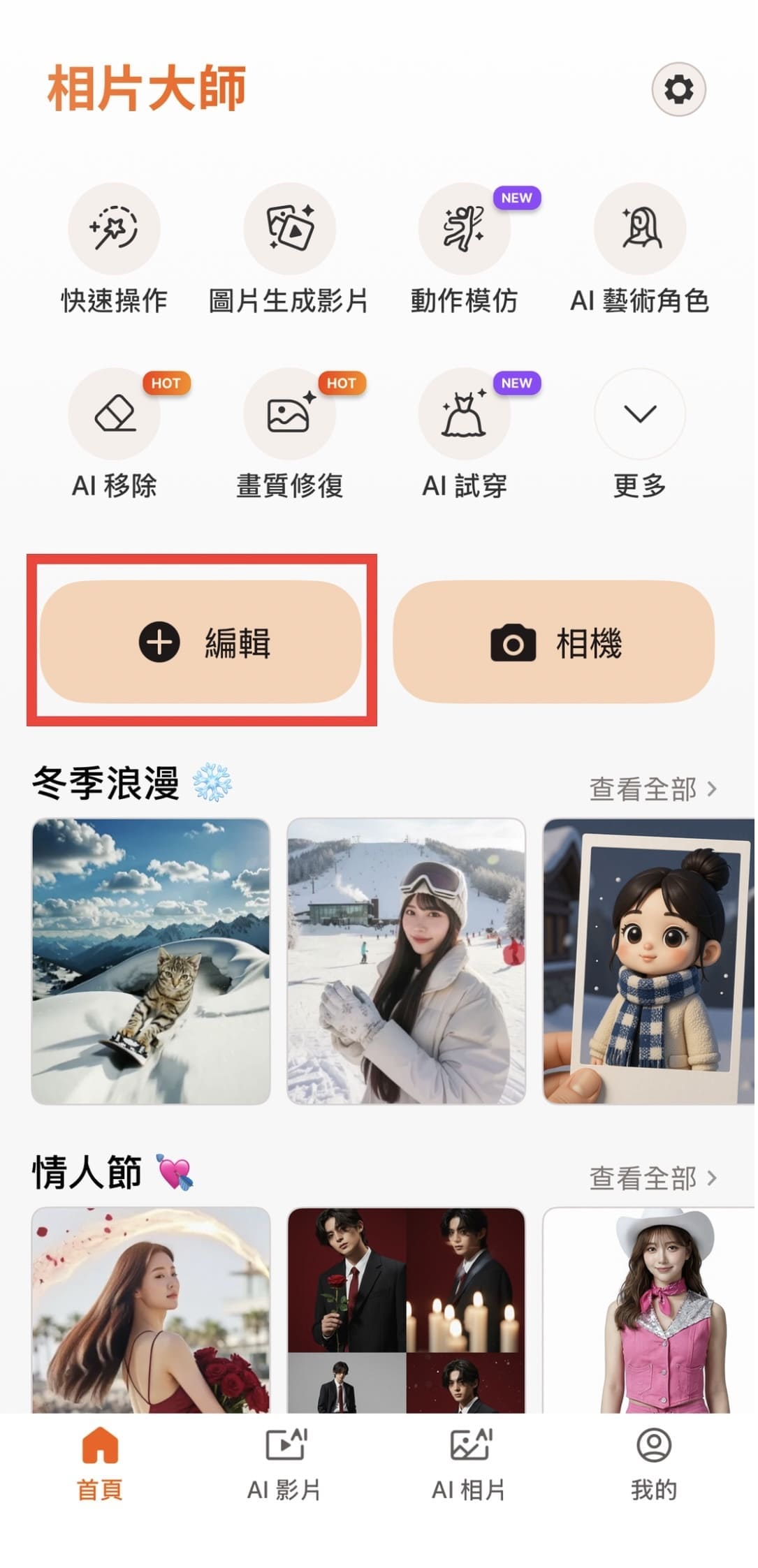Screen dimensions: 758x1568
Task: Open 快速操作 quick actions
Action: point(115,229)
